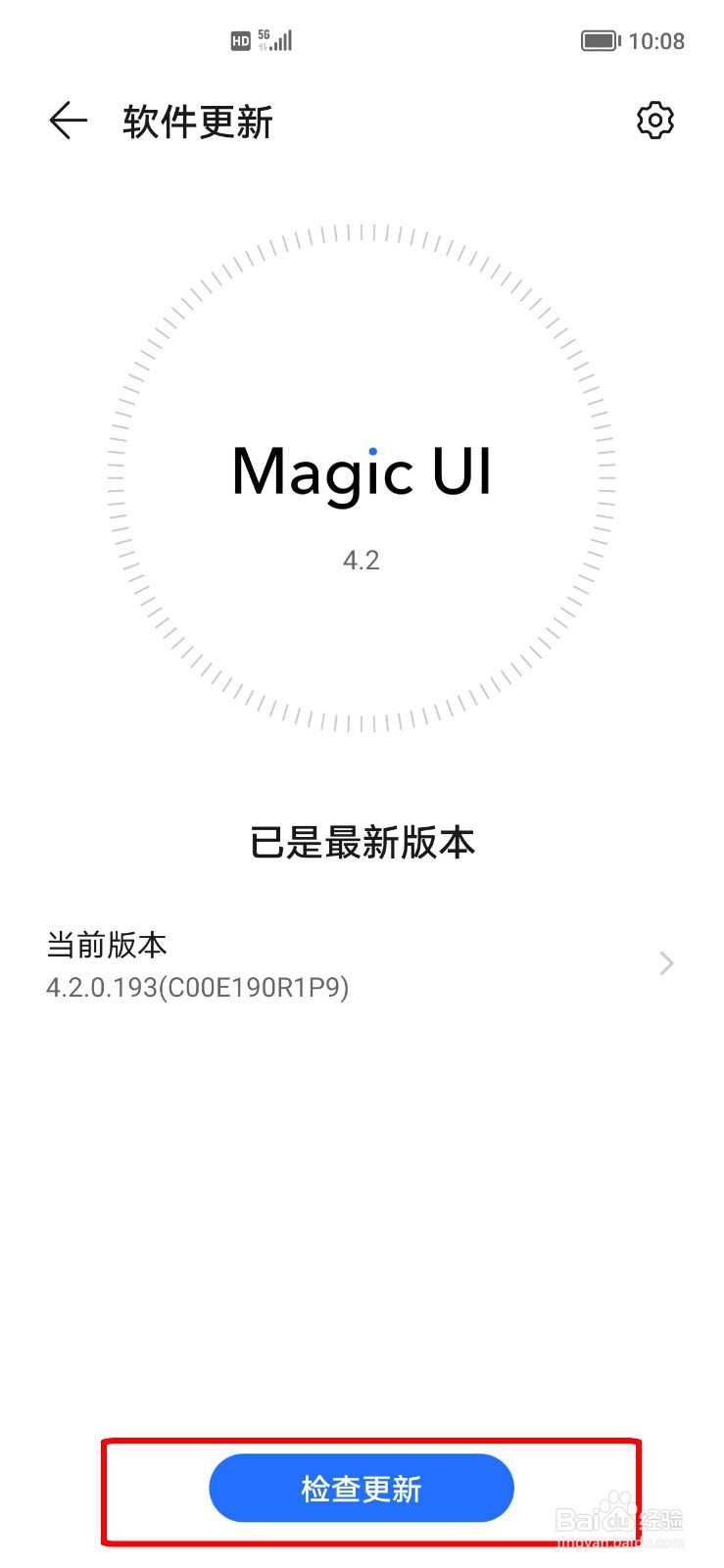The height and width of the screenshot is (1568, 724).
Task: Click the Magic UI logo circle
Action: click(362, 475)
